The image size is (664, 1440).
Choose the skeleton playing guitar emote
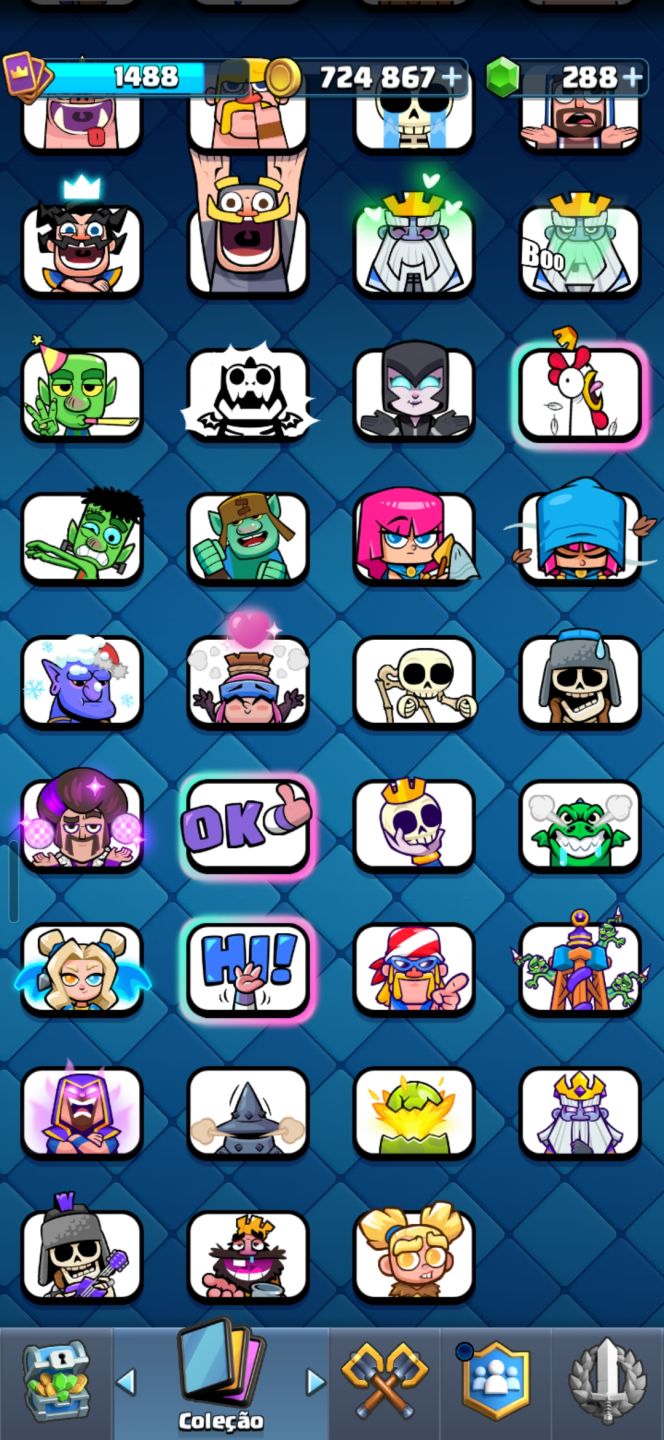pos(82,1256)
